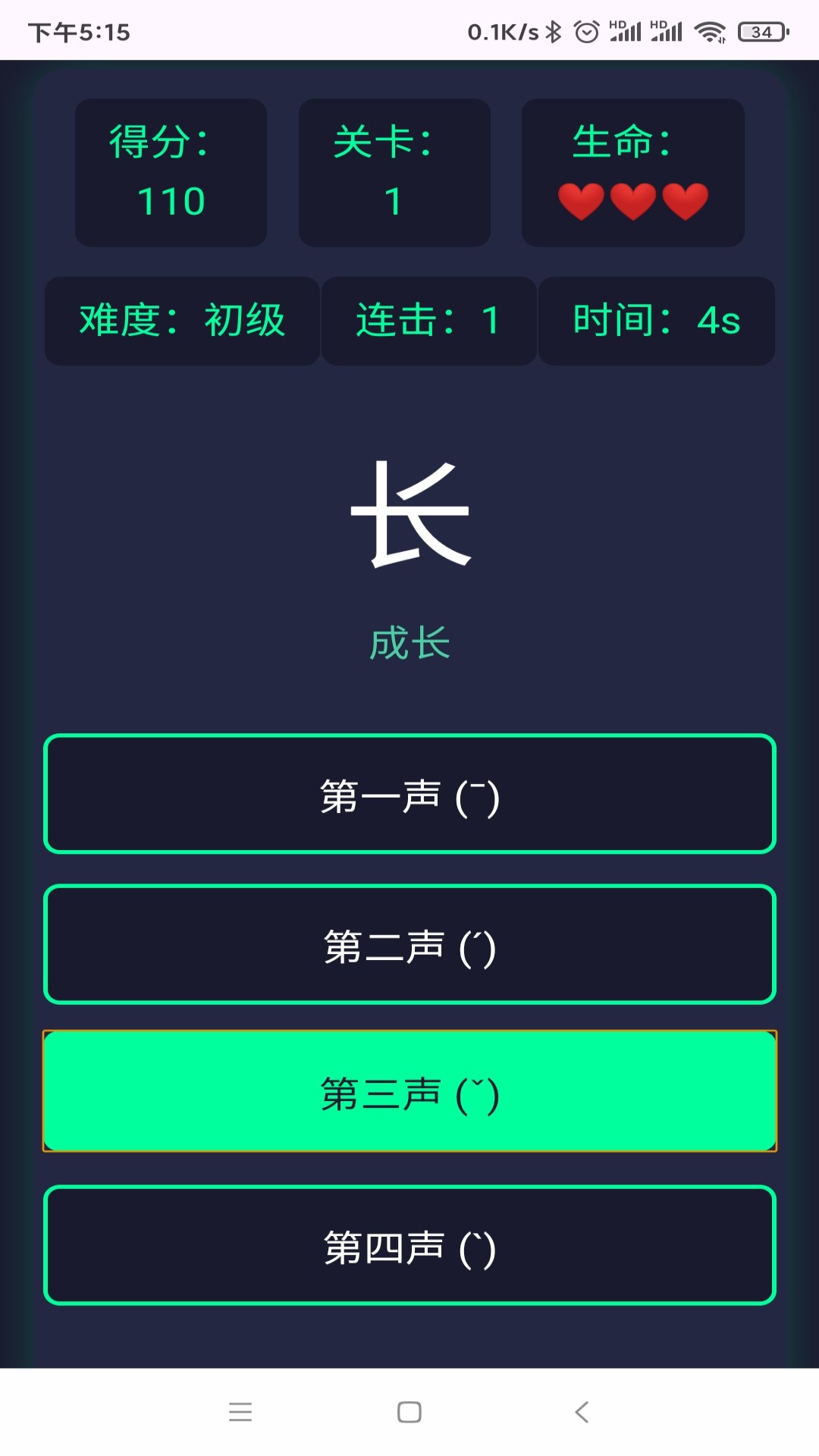This screenshot has height=1456, width=819.
Task: Tap the alarm clock status icon
Action: tap(585, 33)
